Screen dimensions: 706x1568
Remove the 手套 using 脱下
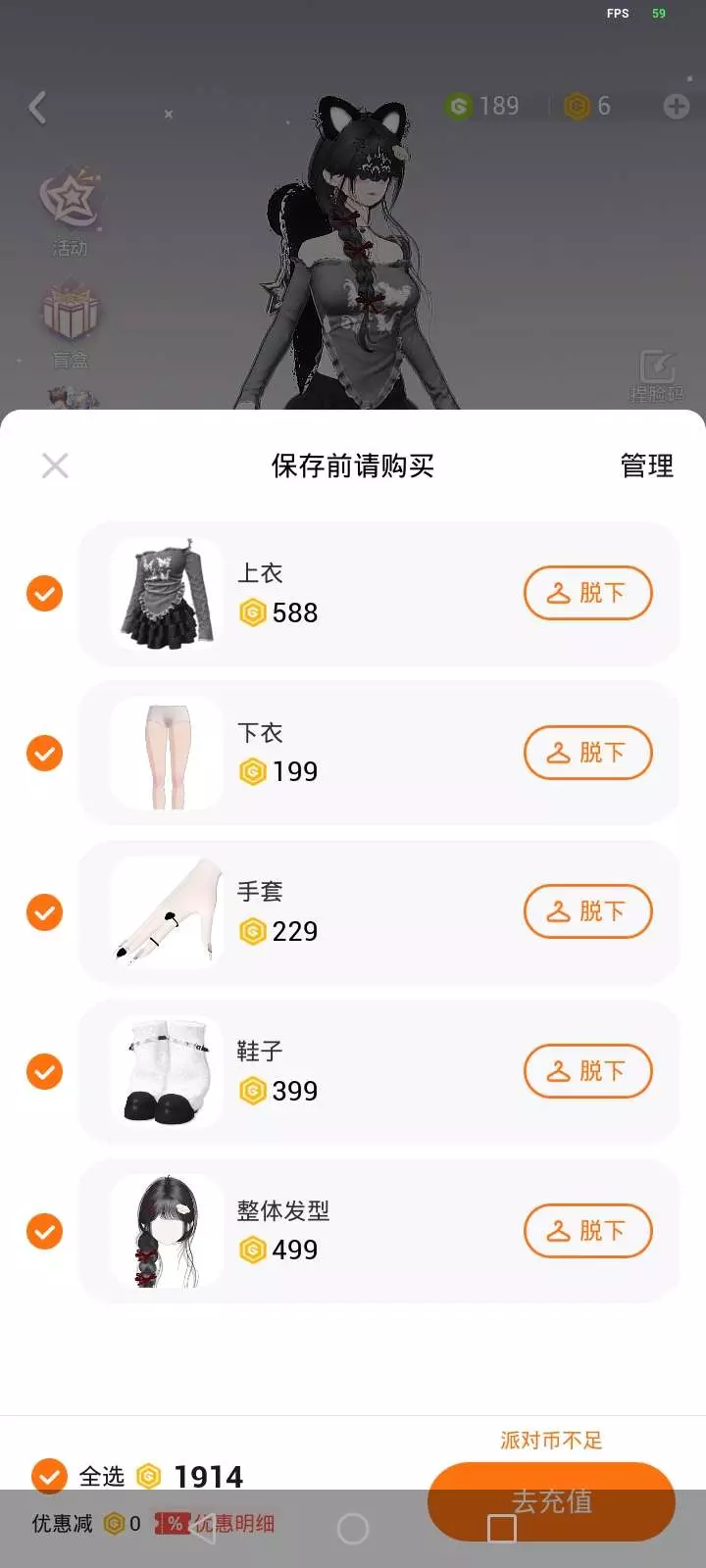point(587,911)
